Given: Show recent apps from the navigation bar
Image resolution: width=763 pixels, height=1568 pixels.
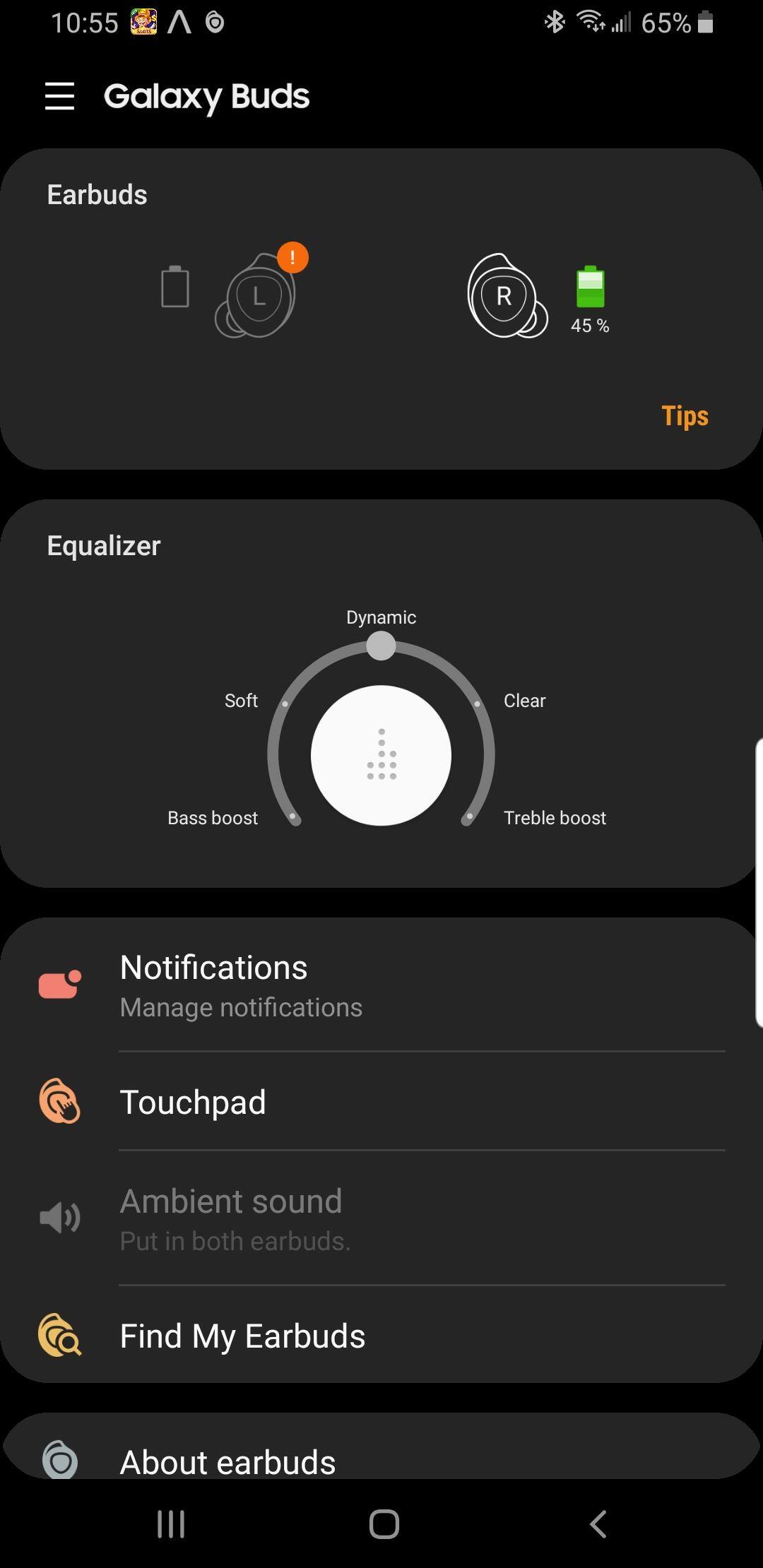Looking at the screenshot, I should (x=171, y=1524).
